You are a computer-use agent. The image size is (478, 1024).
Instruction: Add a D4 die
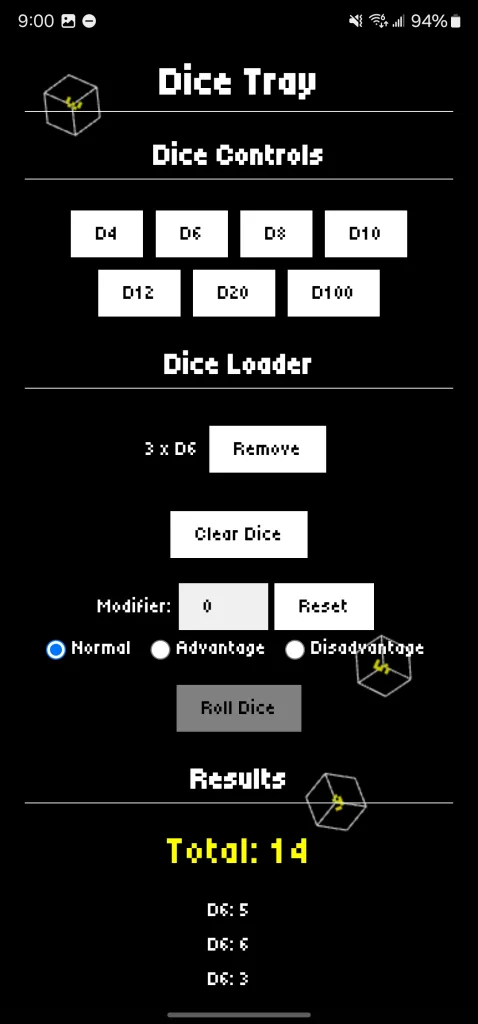pyautogui.click(x=106, y=233)
